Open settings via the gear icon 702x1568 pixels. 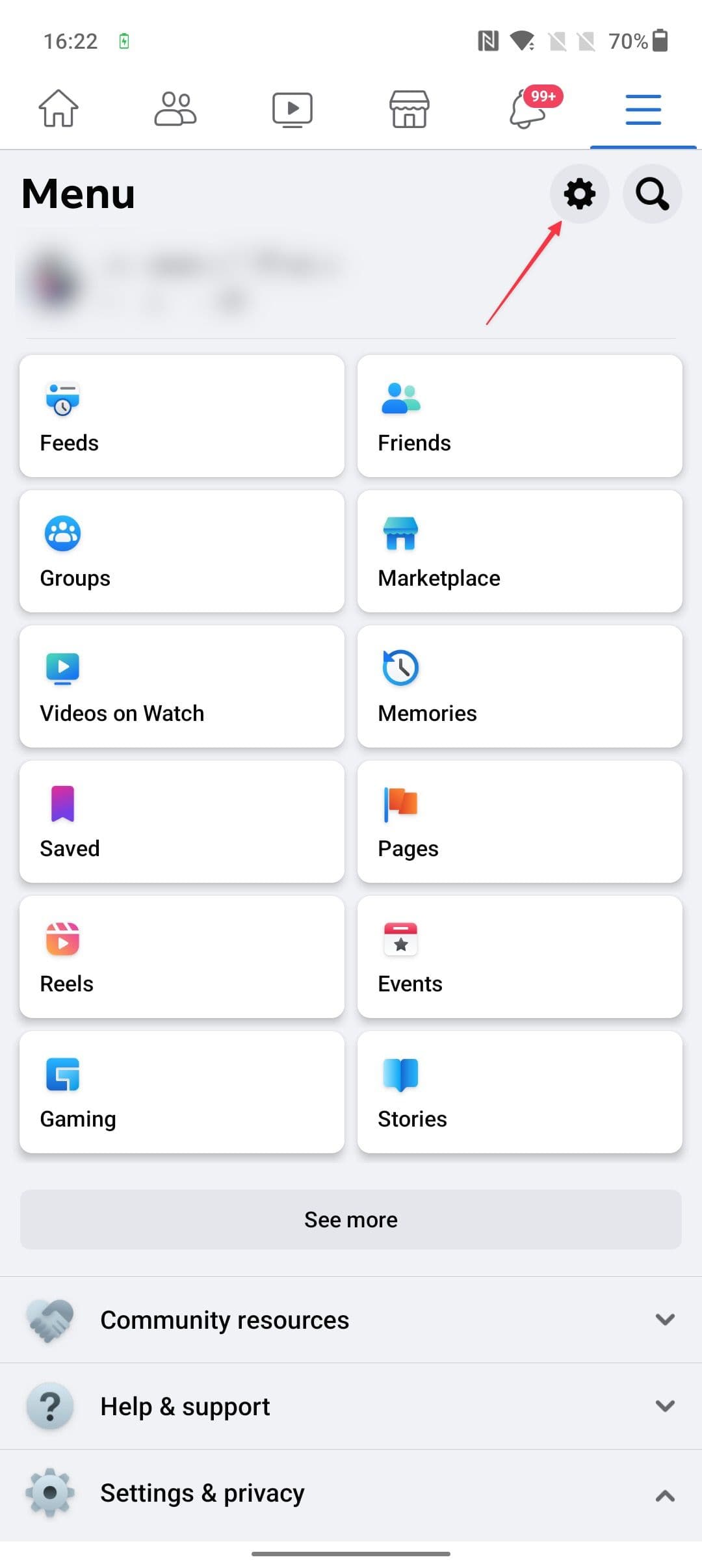(579, 194)
